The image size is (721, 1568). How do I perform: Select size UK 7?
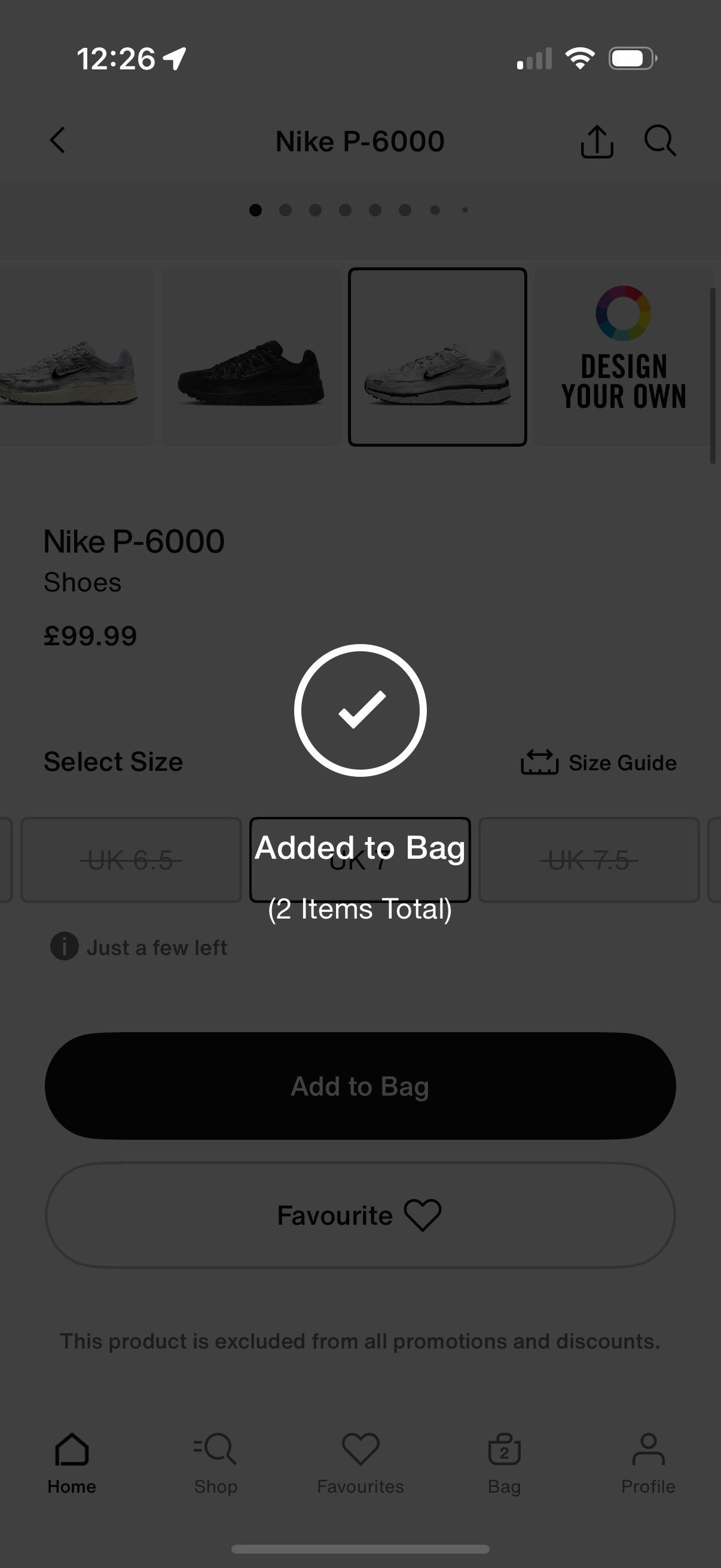pos(359,860)
